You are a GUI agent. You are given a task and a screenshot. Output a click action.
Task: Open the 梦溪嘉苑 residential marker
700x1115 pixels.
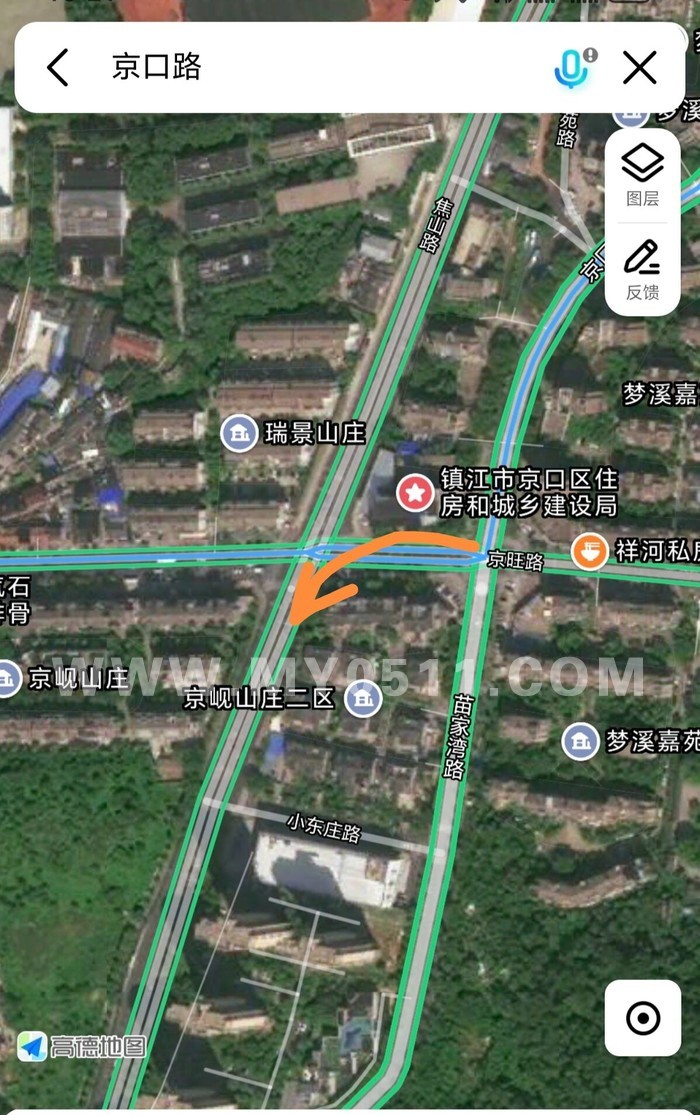[x=581, y=741]
